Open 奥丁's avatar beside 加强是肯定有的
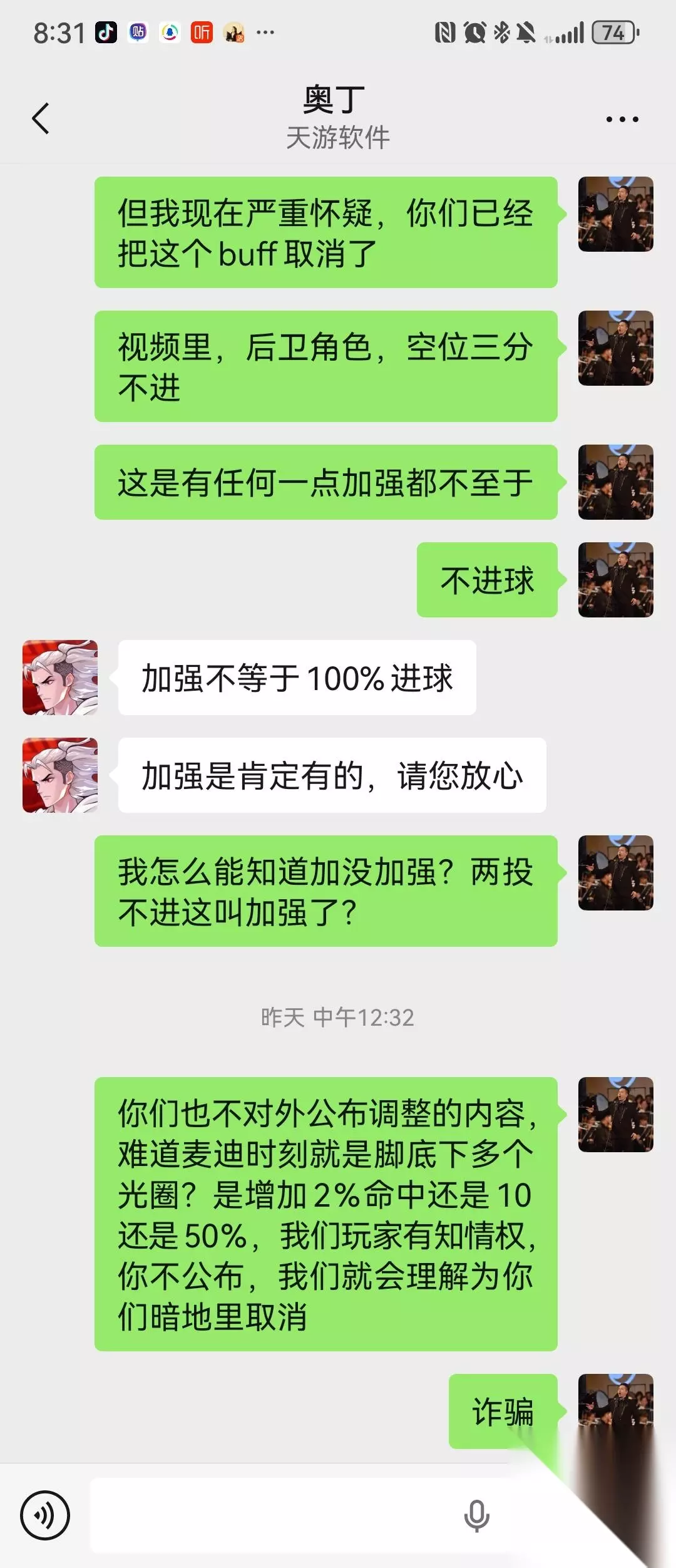Screen dimensions: 676x1568 point(60,775)
